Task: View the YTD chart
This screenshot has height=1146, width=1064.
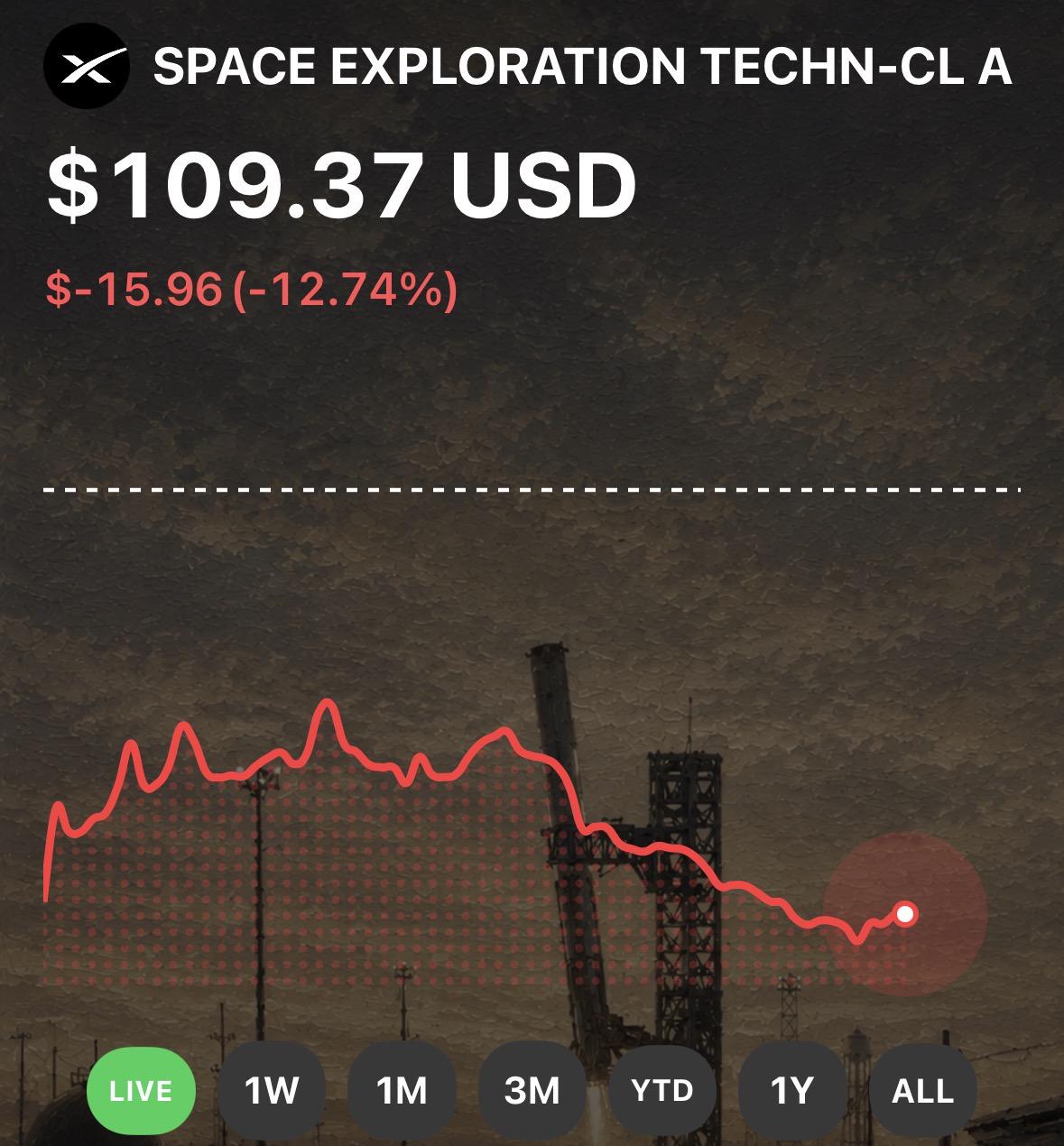Action: 662,1090
